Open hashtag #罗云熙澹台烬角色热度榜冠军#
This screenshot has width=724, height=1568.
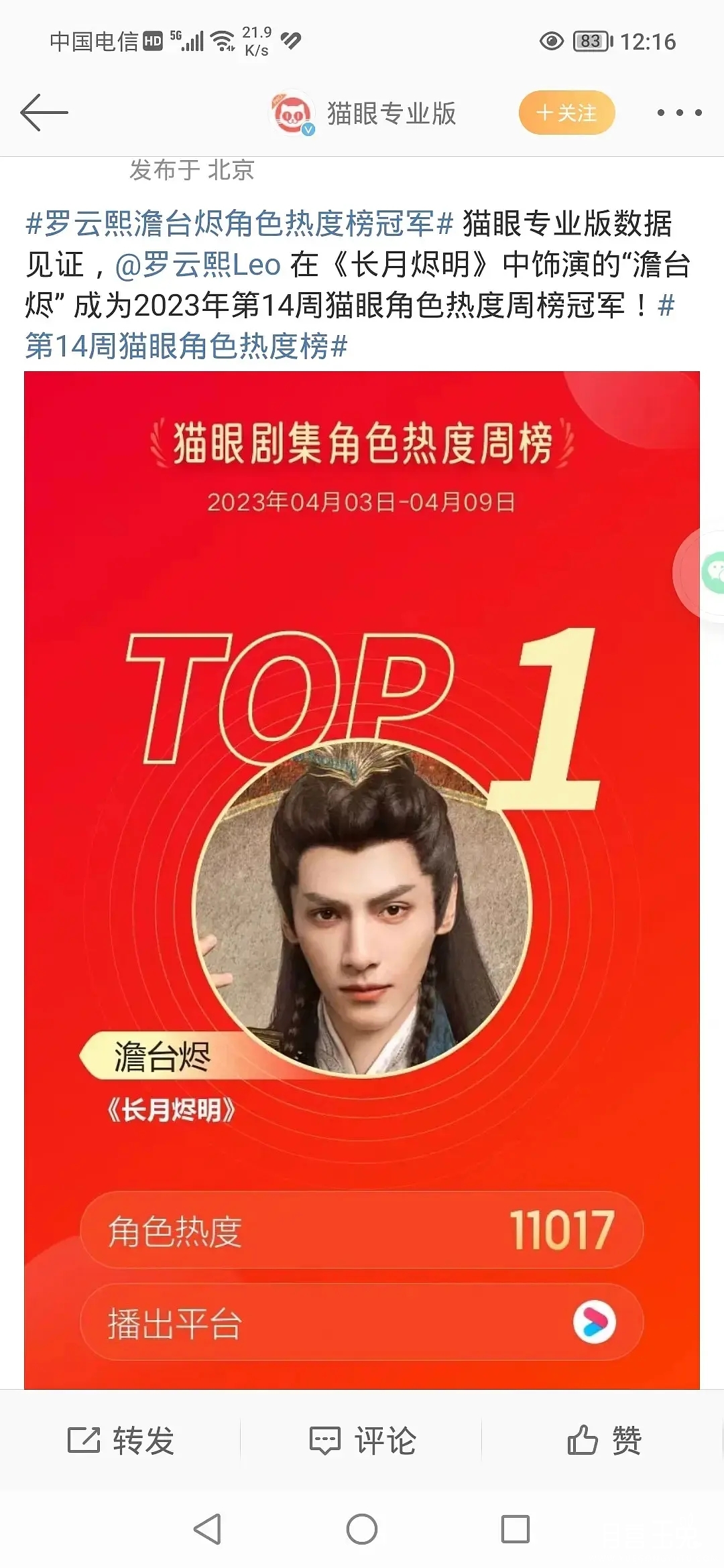[239, 224]
